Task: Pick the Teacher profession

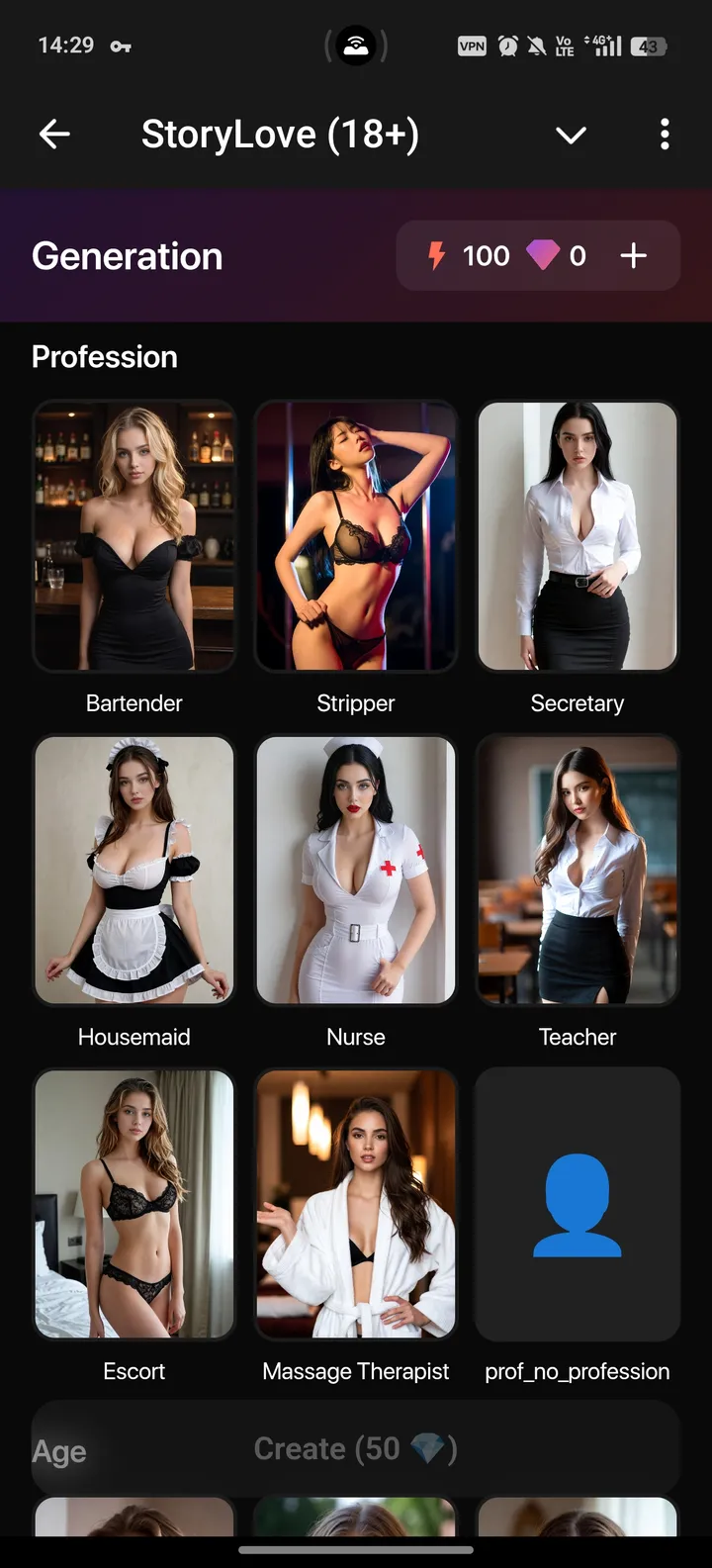Action: point(578,870)
